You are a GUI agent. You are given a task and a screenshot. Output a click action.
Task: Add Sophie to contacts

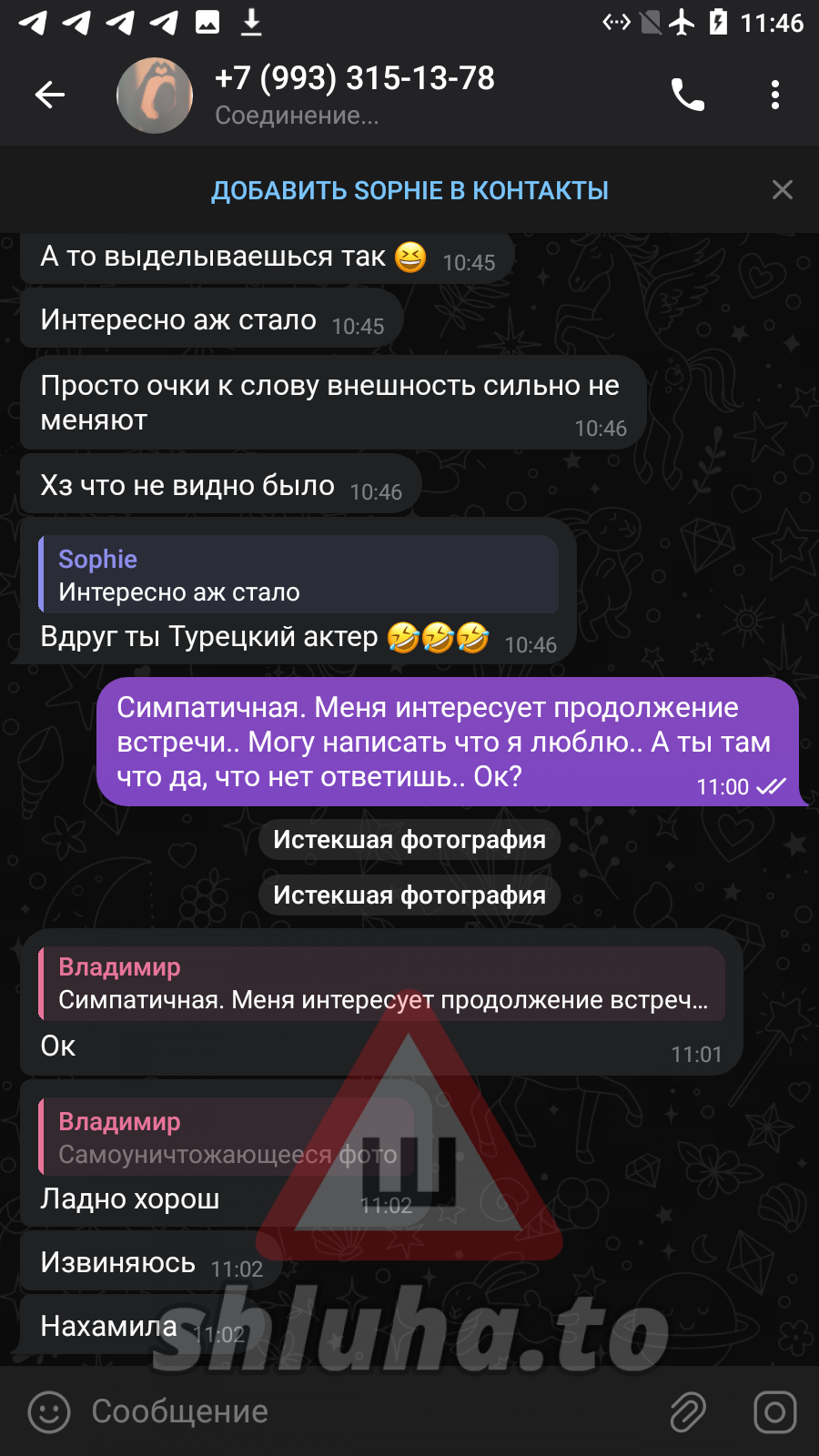(409, 190)
